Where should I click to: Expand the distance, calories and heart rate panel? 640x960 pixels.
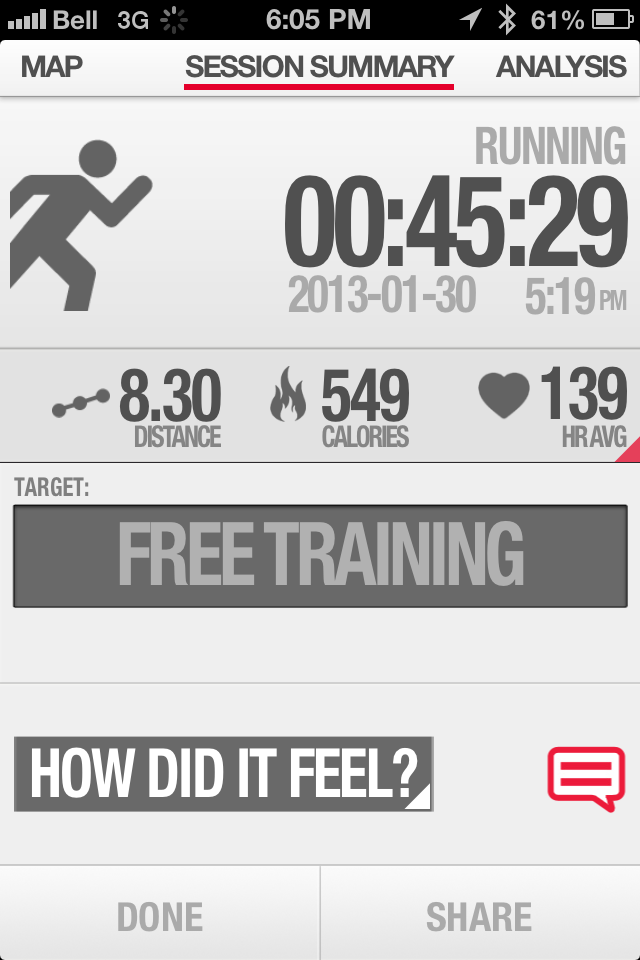[626, 451]
